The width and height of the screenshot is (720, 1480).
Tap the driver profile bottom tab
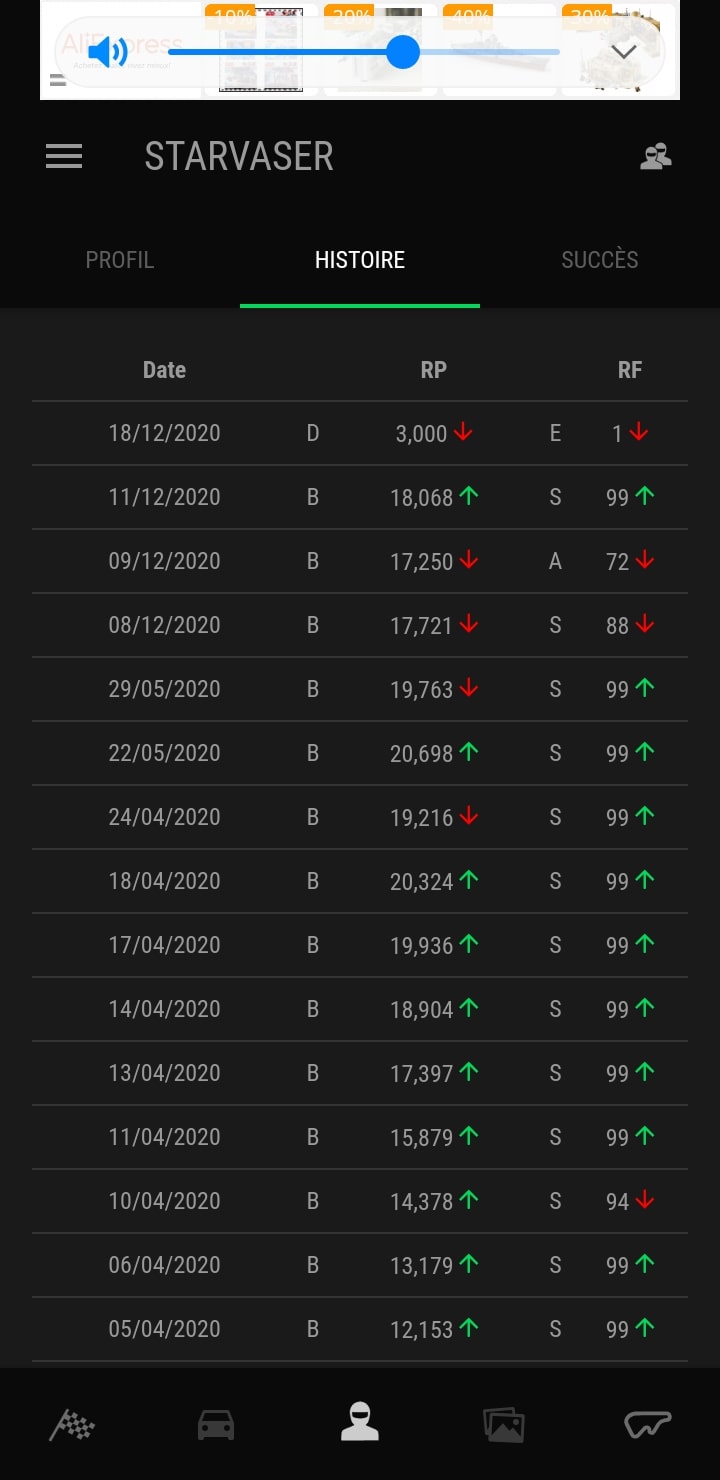tap(360, 1422)
